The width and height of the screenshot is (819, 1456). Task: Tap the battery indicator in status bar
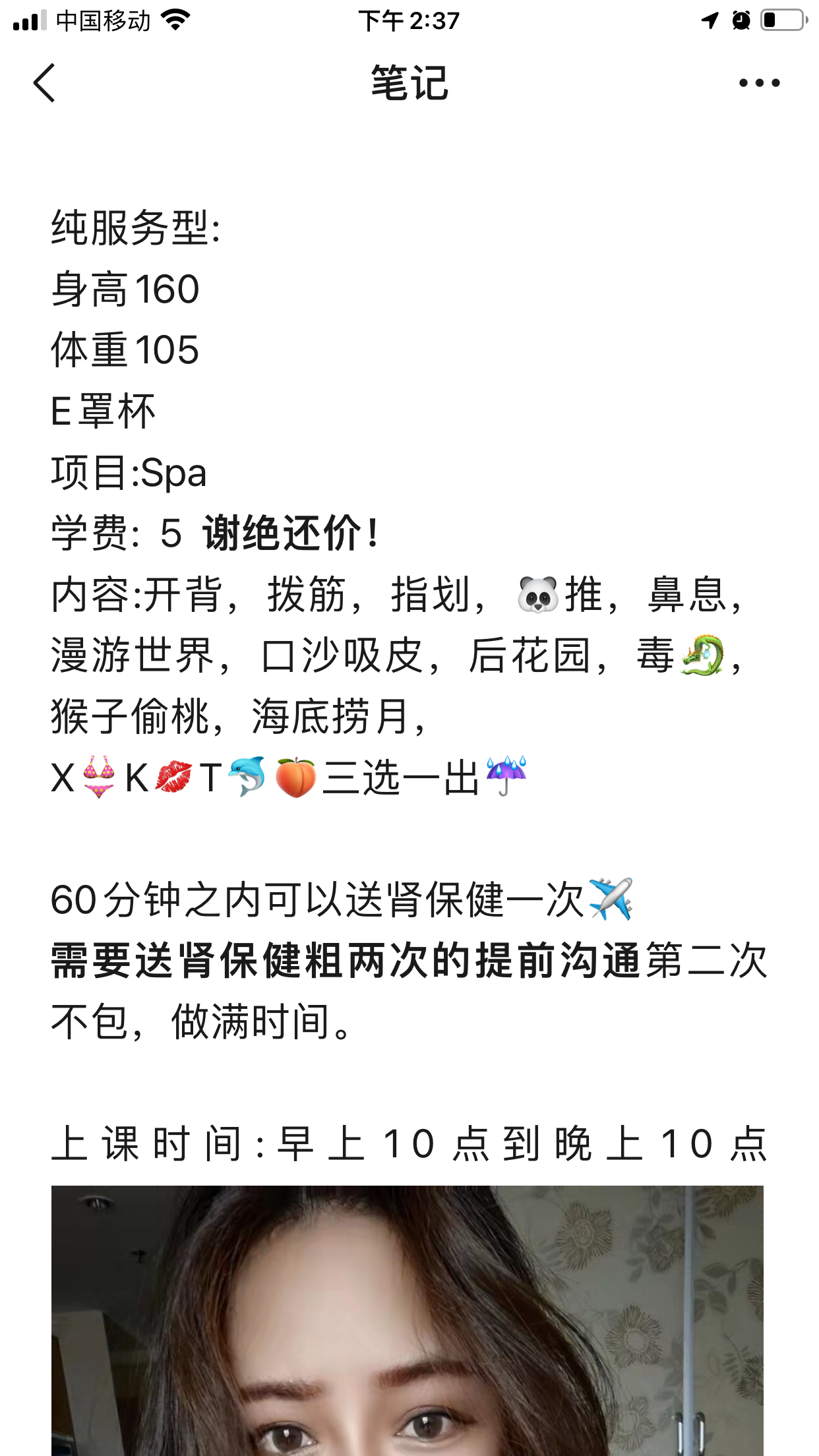coord(782,20)
